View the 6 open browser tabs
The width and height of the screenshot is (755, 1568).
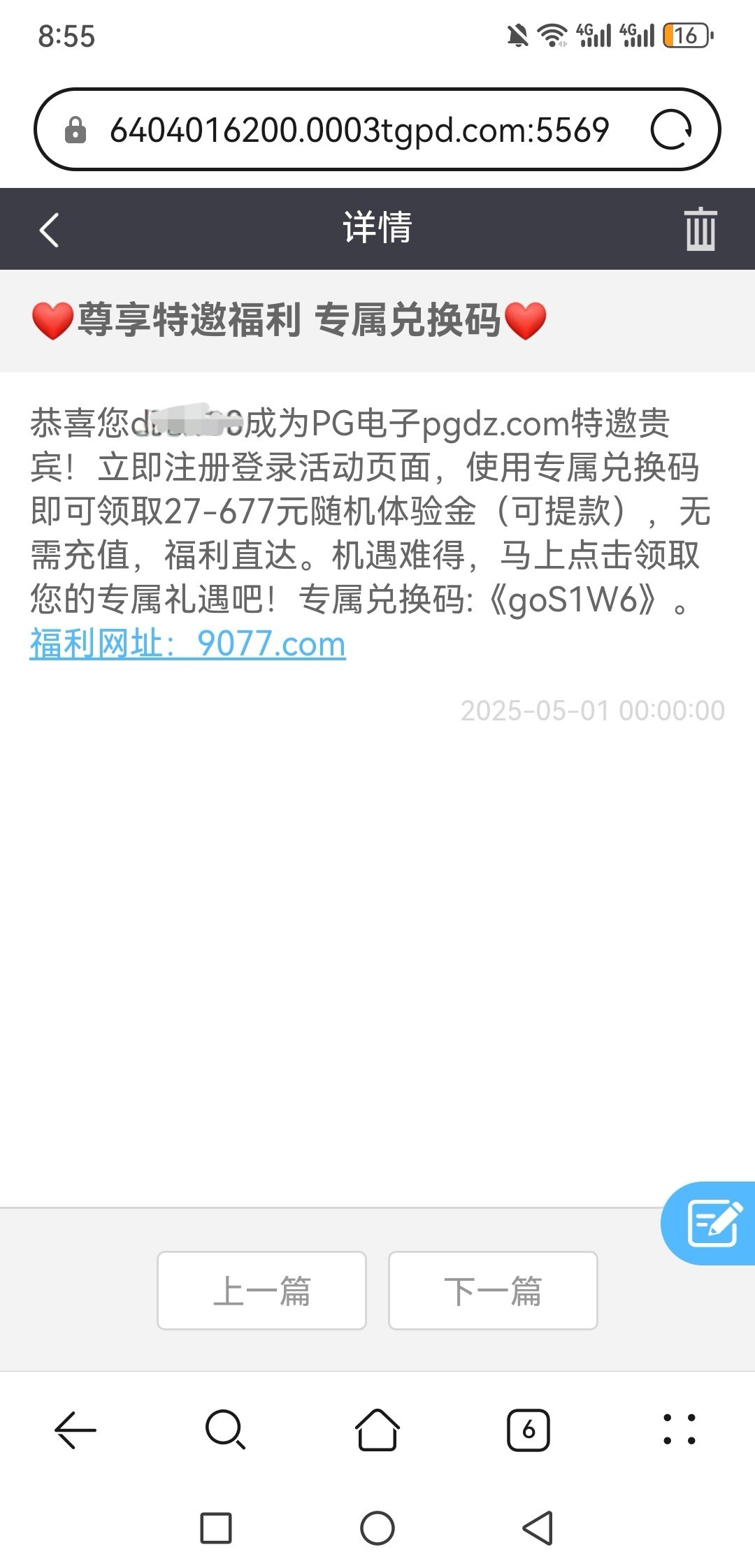coord(528,1430)
